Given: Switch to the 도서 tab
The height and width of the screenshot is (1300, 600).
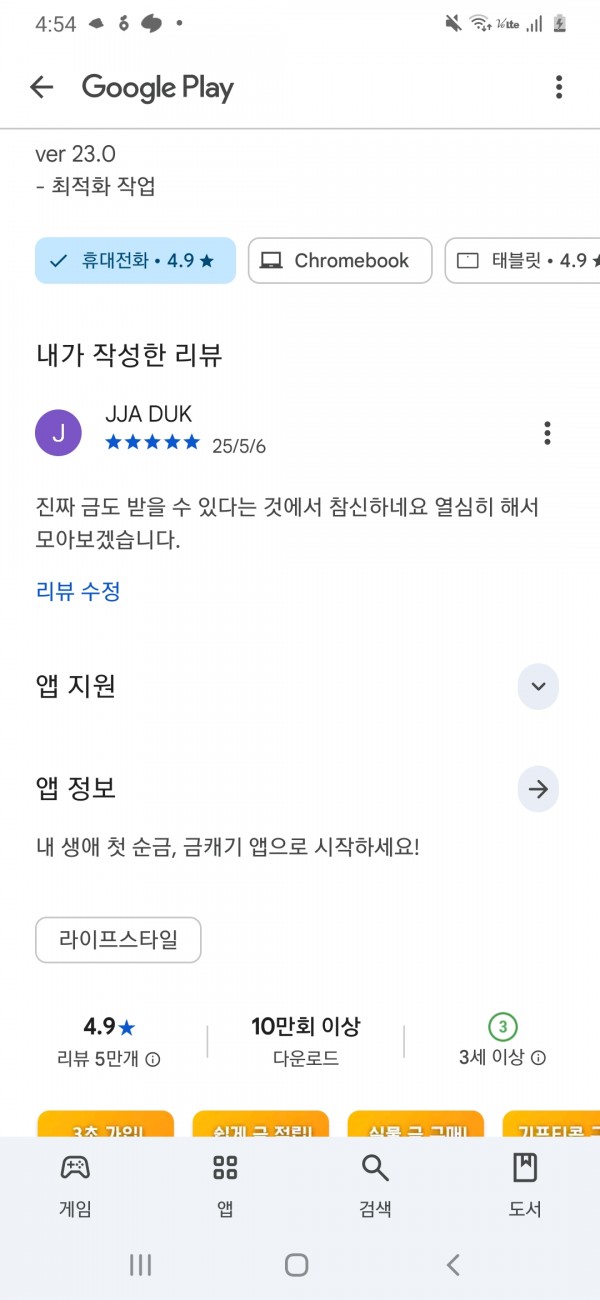Looking at the screenshot, I should click(x=525, y=1185).
